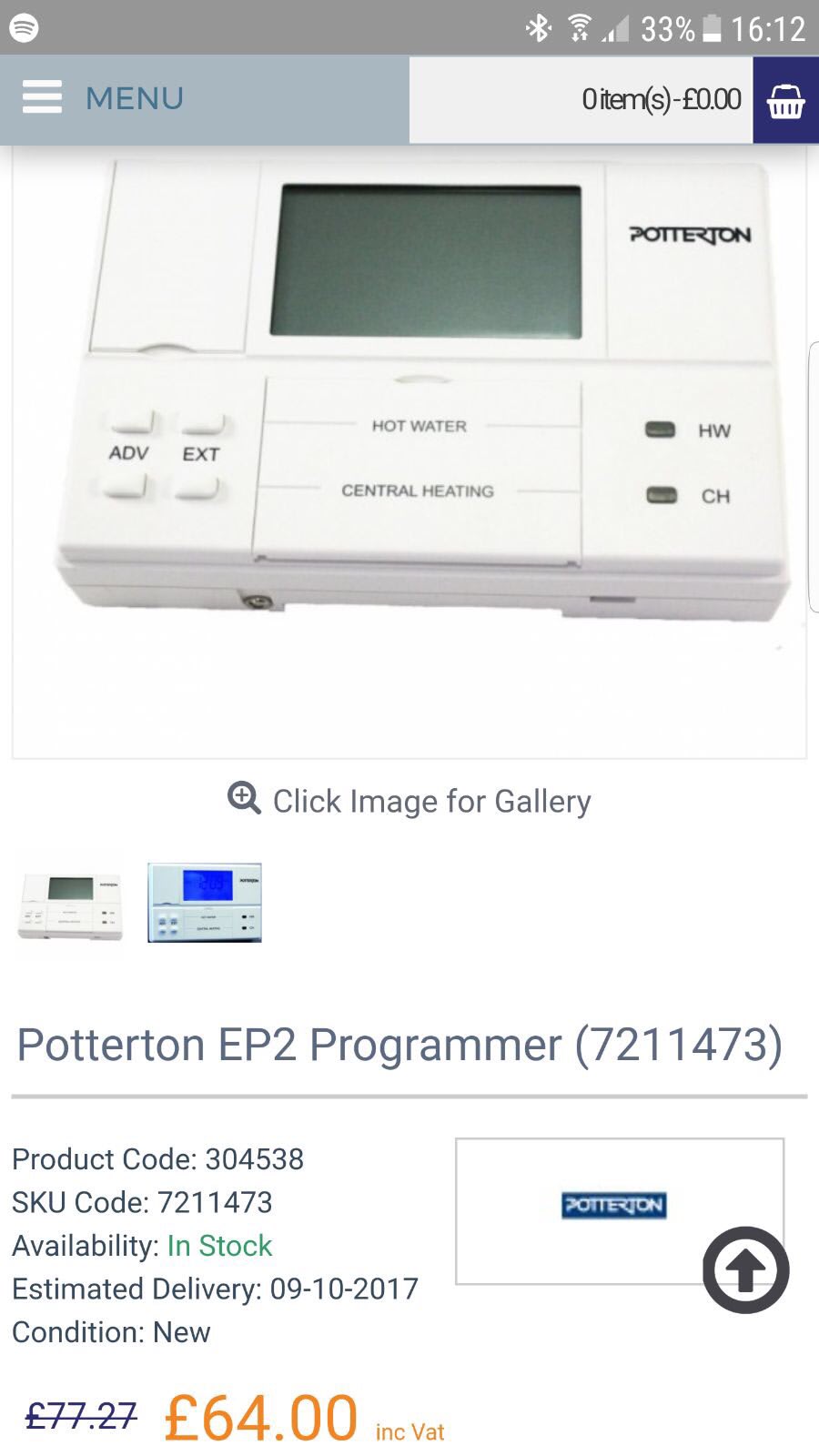
Task: Select the white programmer thumbnail
Action: coord(70,903)
